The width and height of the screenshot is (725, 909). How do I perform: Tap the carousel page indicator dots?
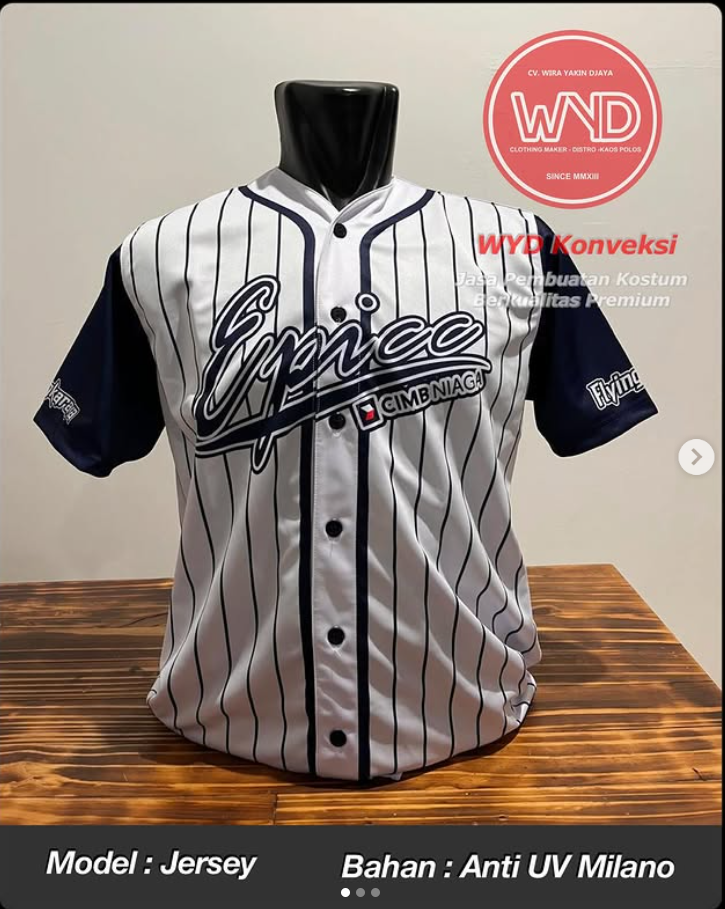pyautogui.click(x=361, y=892)
